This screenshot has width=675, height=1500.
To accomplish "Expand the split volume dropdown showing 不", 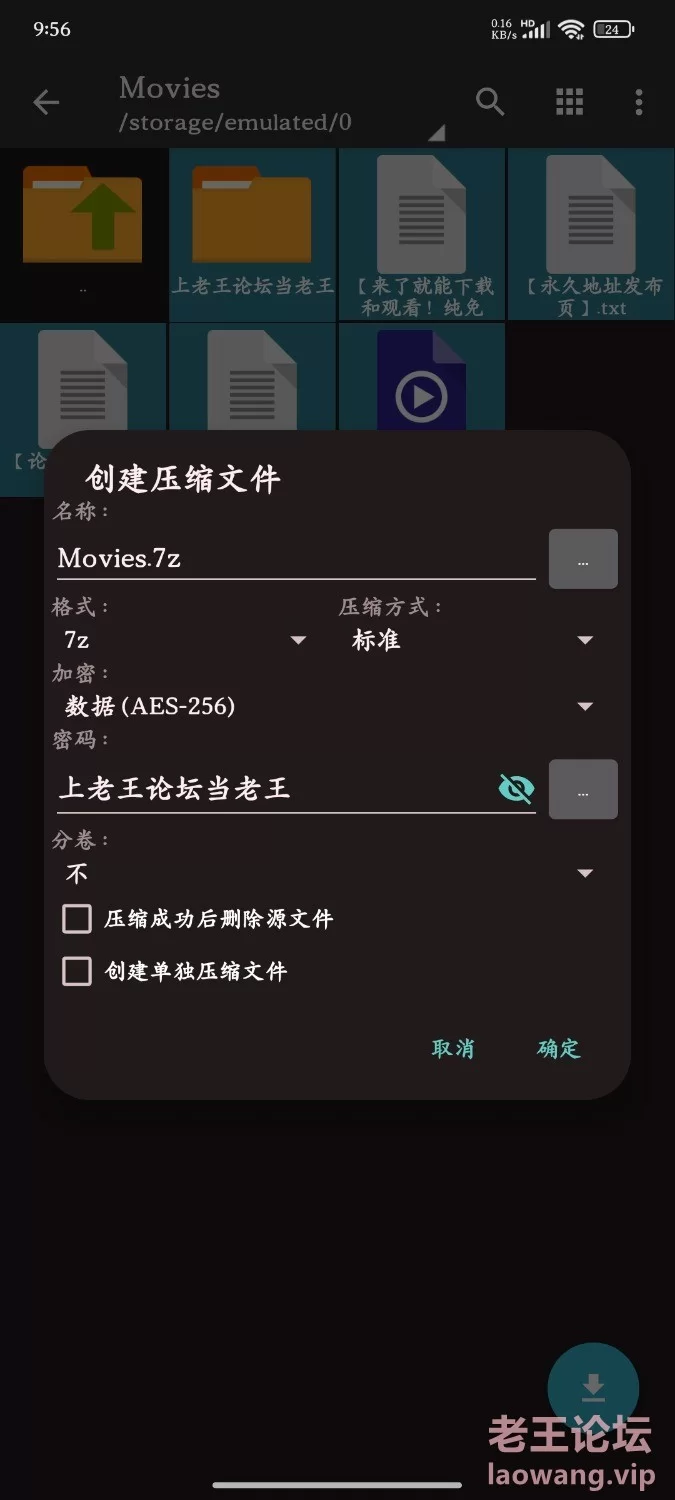I will [328, 873].
